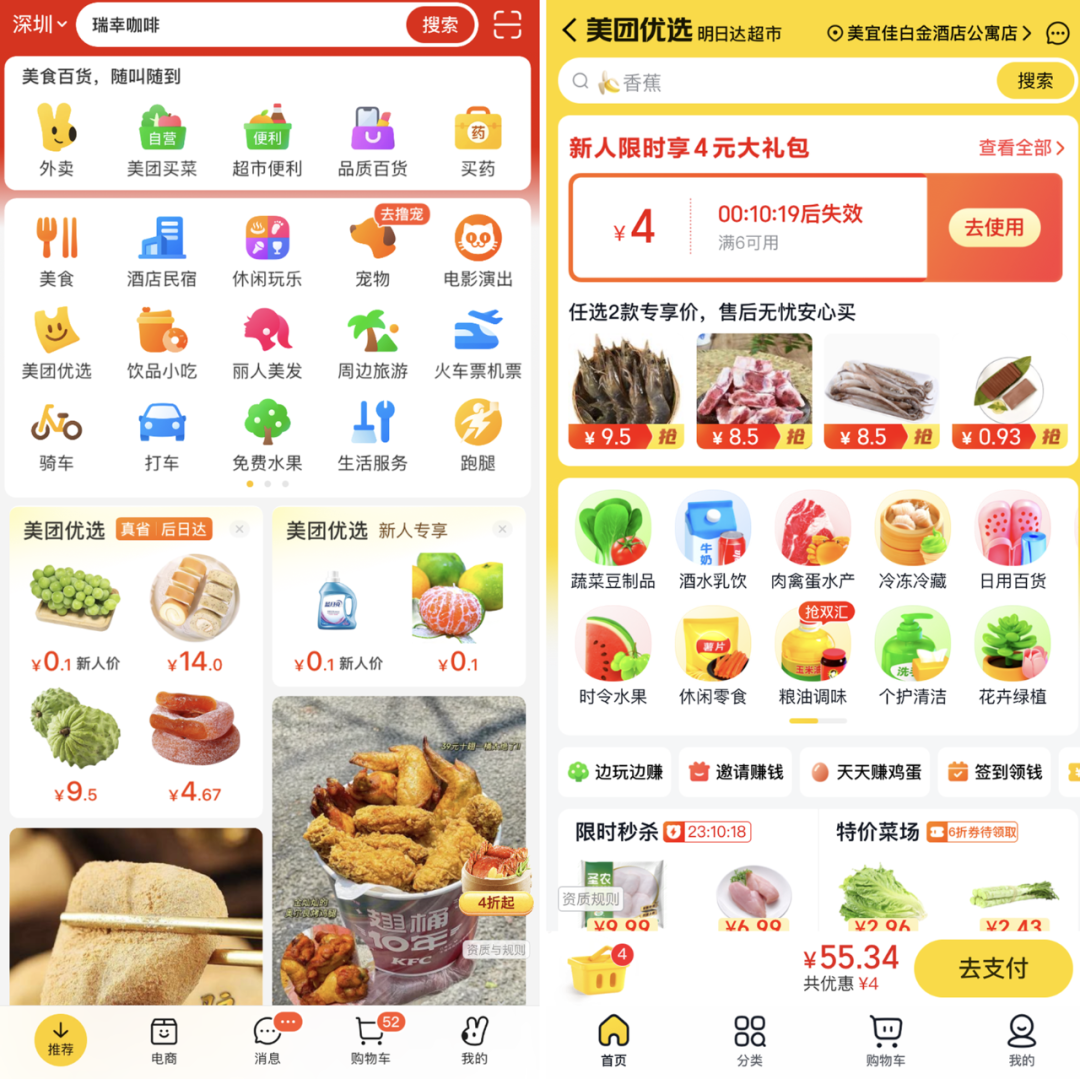Image resolution: width=1080 pixels, height=1079 pixels.
Task: Proceed to checkout with 去支付
Action: click(x=992, y=968)
